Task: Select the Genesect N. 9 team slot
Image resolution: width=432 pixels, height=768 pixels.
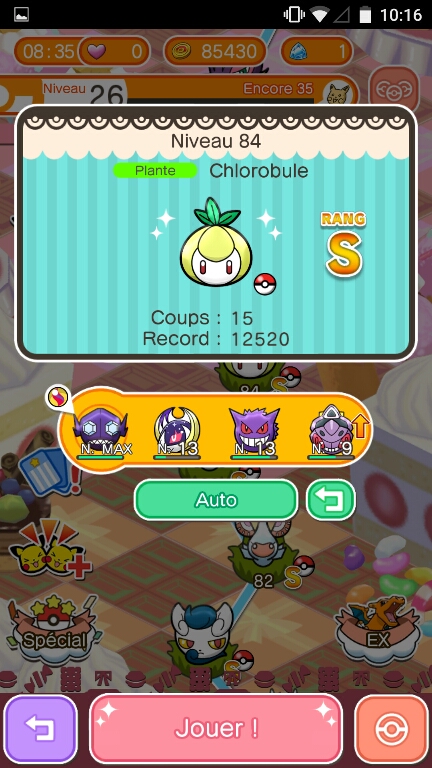Action: (332, 431)
